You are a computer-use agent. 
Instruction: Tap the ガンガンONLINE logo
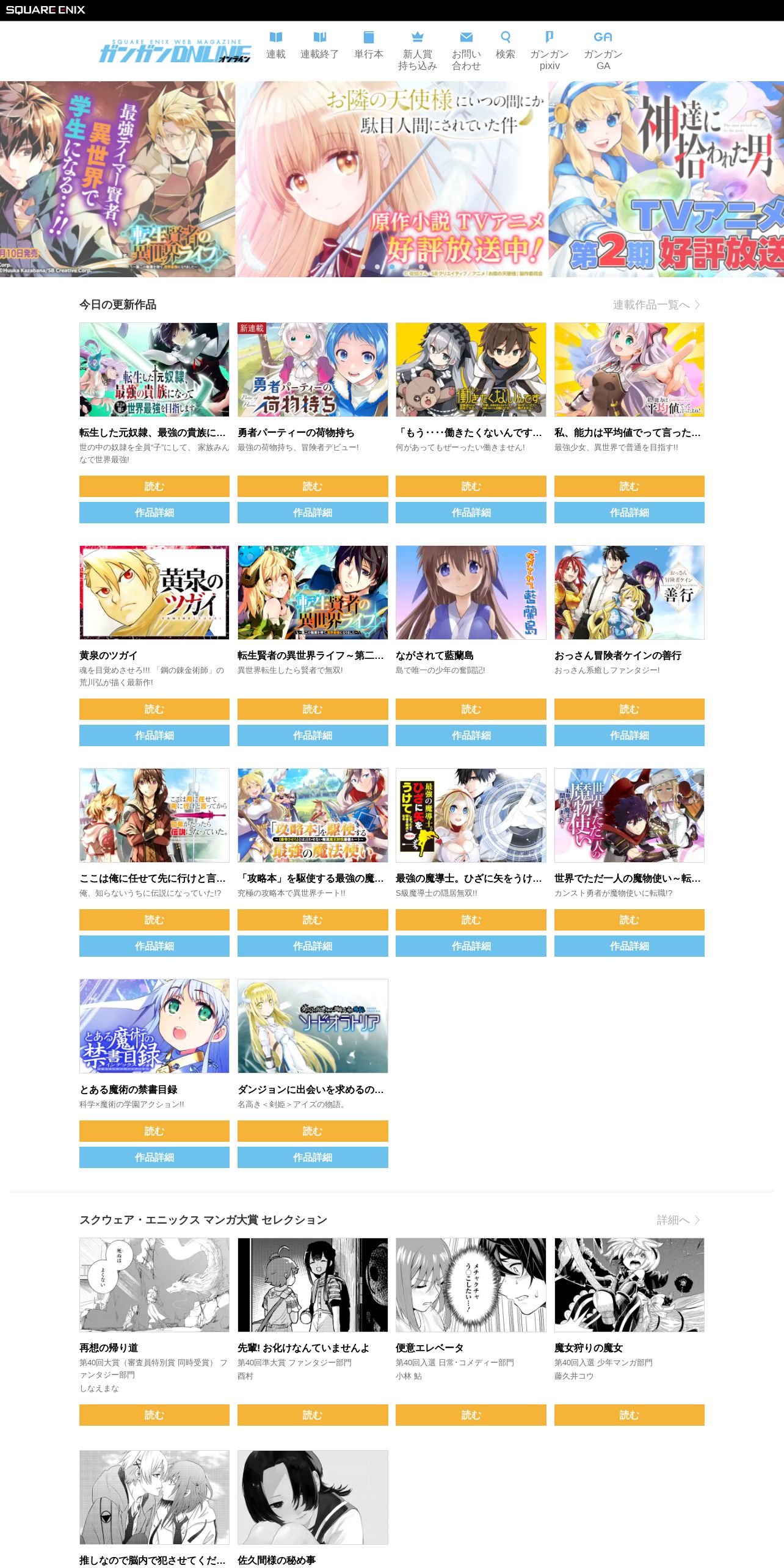pos(175,51)
